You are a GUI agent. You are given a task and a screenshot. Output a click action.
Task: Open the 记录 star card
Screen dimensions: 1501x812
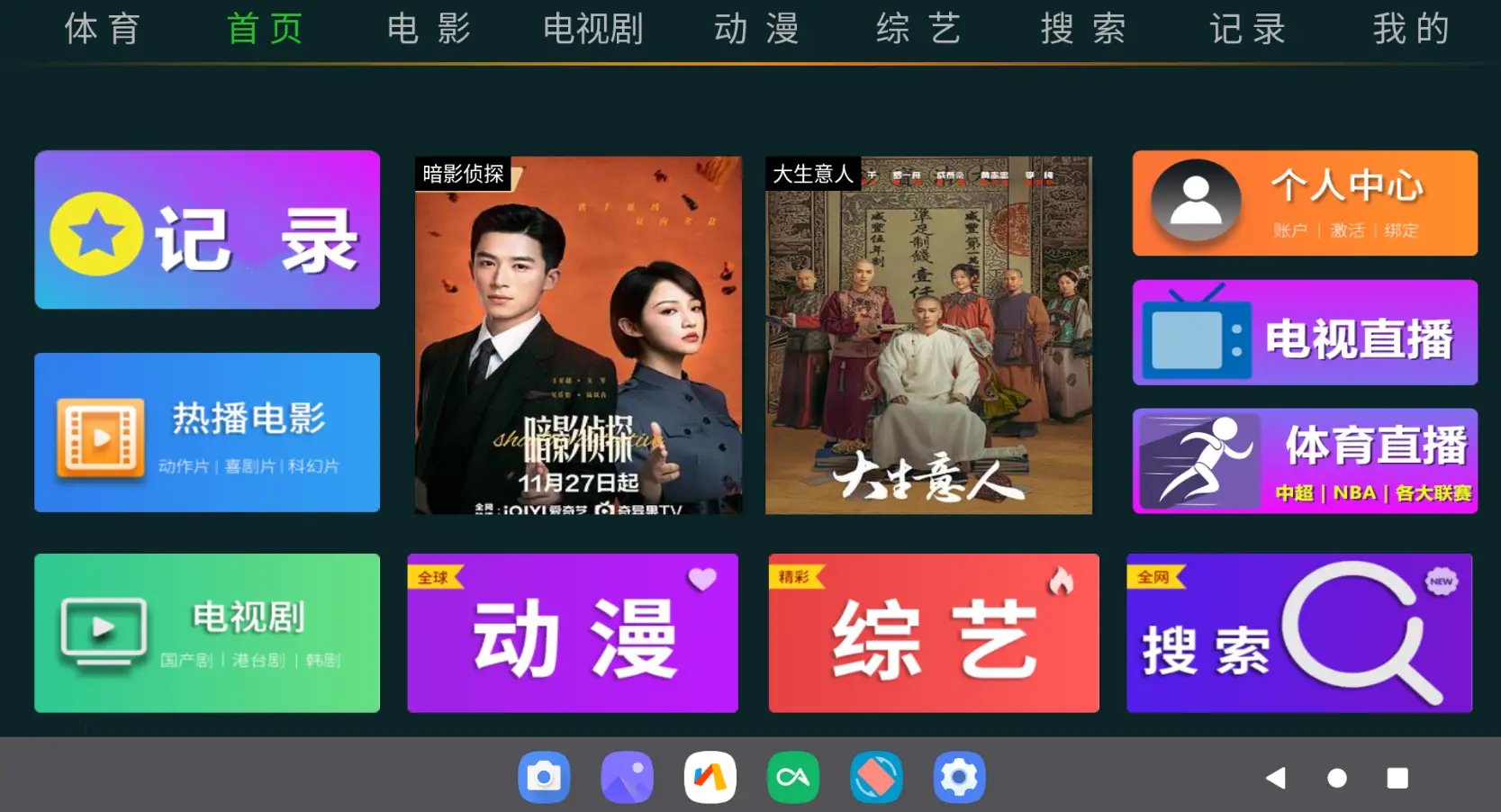tap(207, 230)
